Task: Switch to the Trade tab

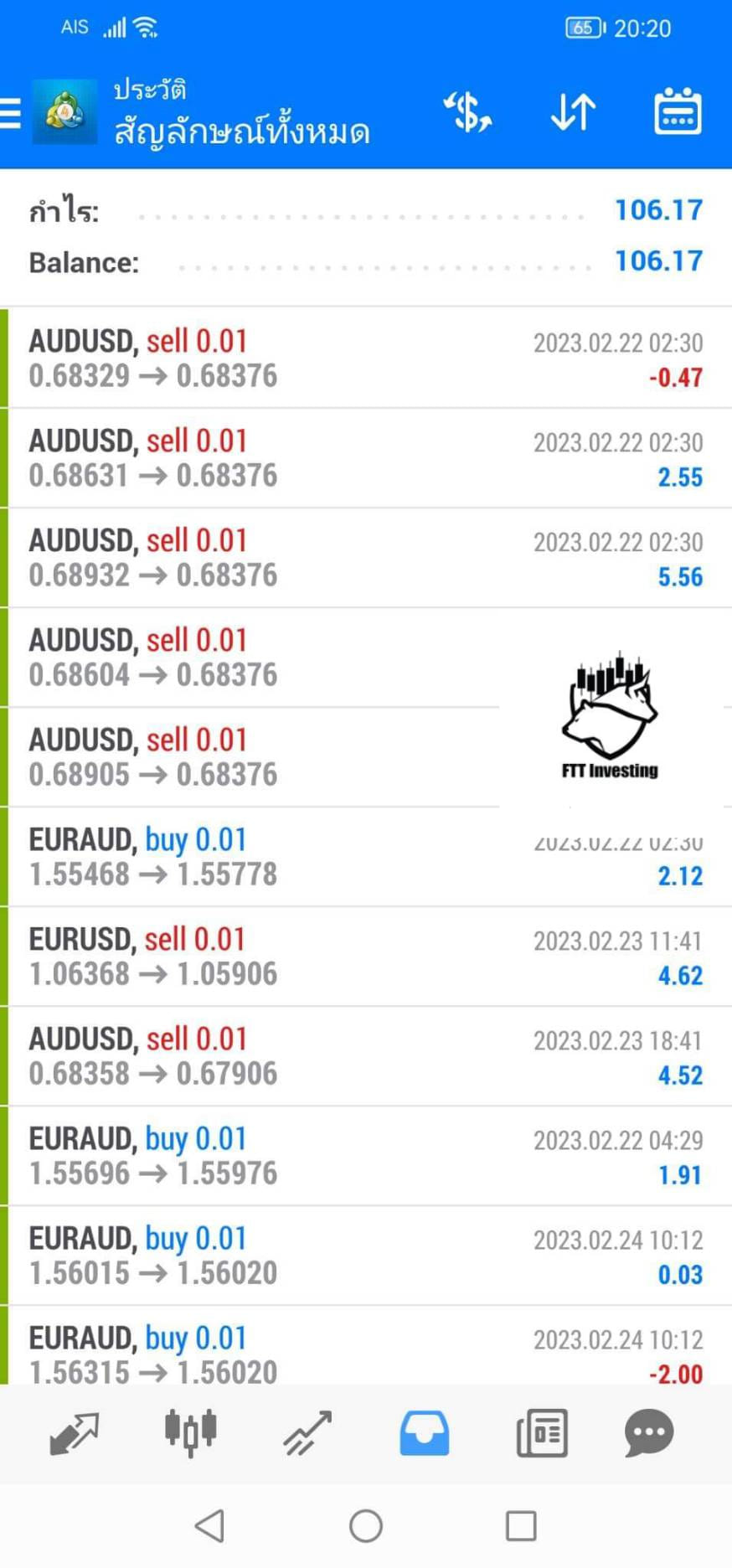Action: point(307,1433)
